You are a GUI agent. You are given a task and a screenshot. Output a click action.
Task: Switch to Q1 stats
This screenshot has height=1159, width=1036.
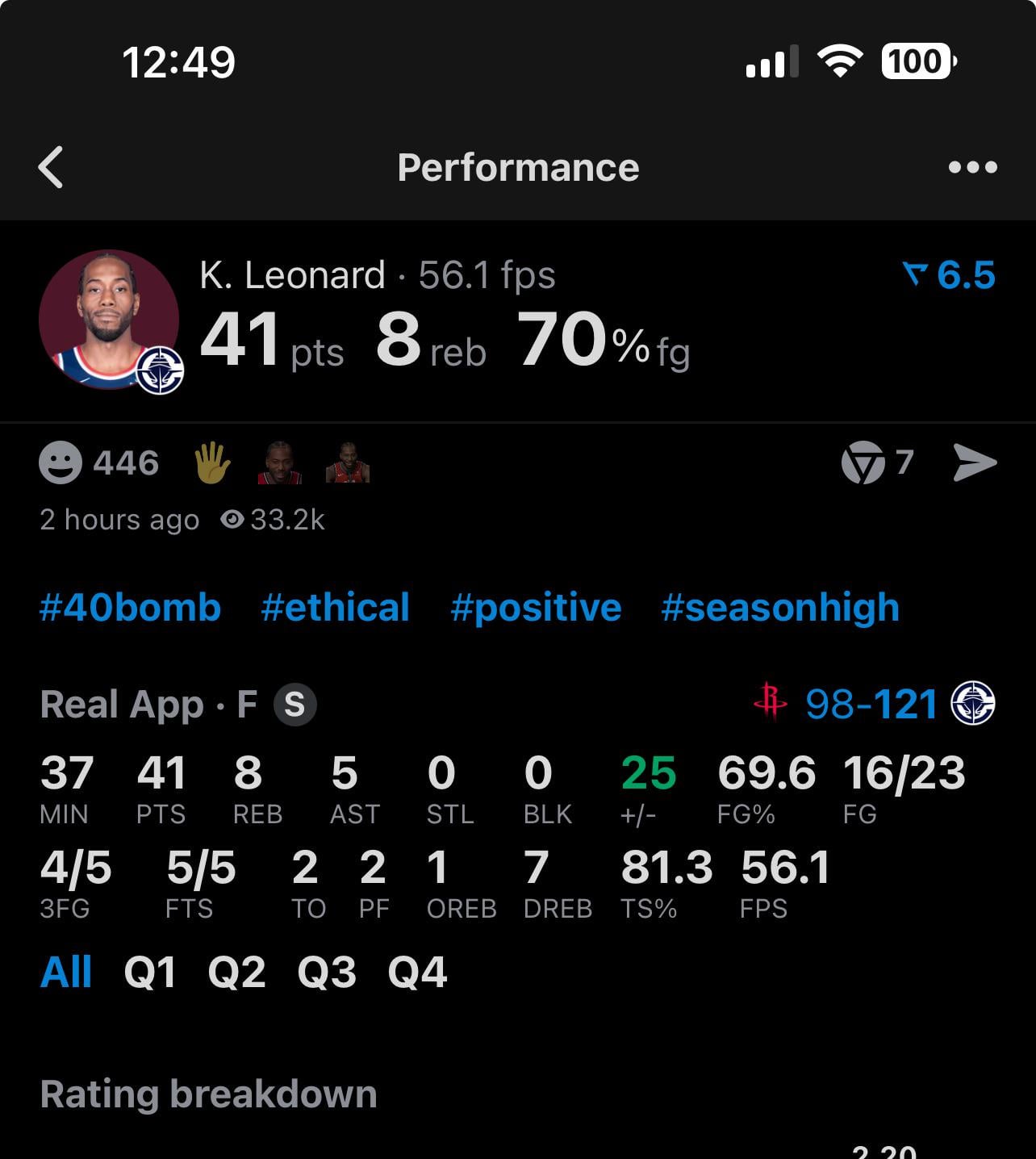coord(150,972)
